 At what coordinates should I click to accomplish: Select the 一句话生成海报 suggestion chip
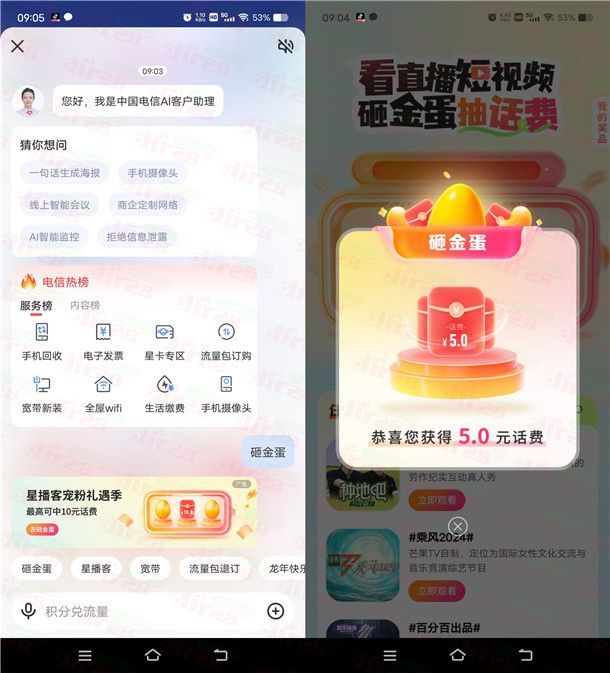64,173
